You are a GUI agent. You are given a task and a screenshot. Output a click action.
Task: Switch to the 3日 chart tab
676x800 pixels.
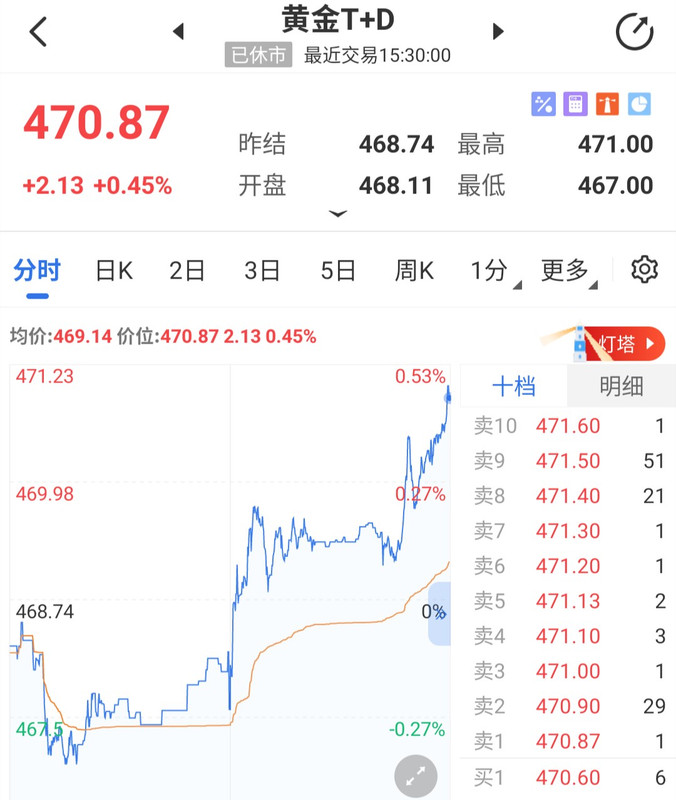pyautogui.click(x=263, y=270)
